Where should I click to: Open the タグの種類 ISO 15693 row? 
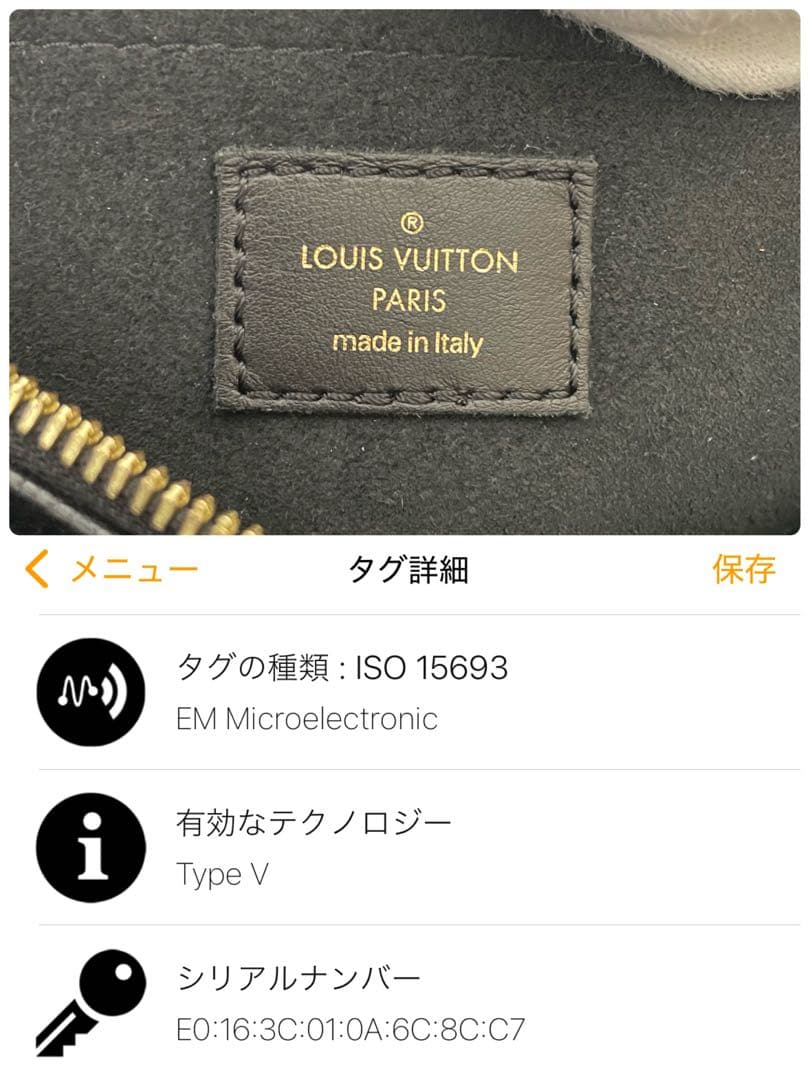click(x=400, y=690)
